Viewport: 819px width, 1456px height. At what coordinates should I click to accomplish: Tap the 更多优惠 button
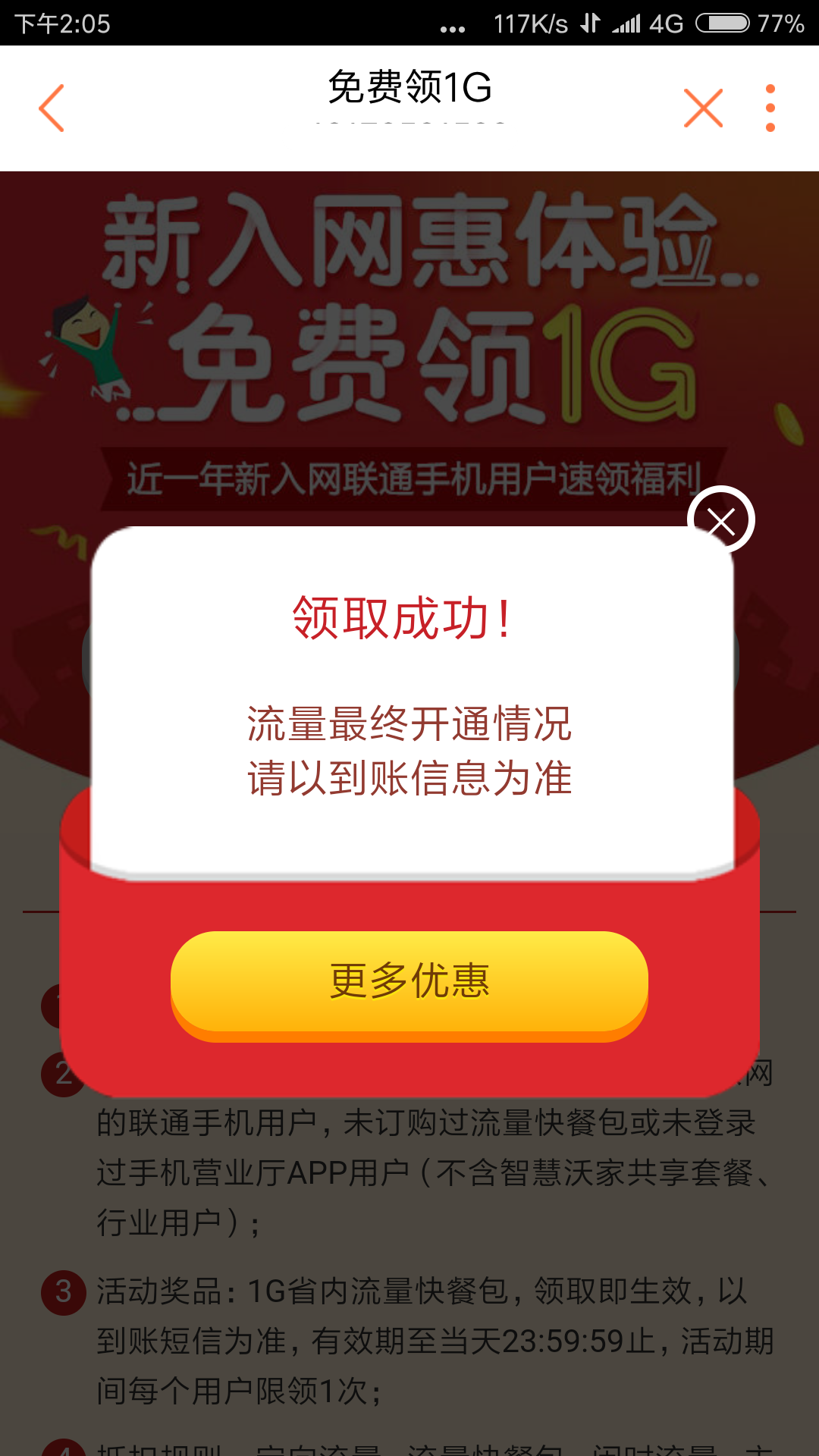pyautogui.click(x=409, y=982)
